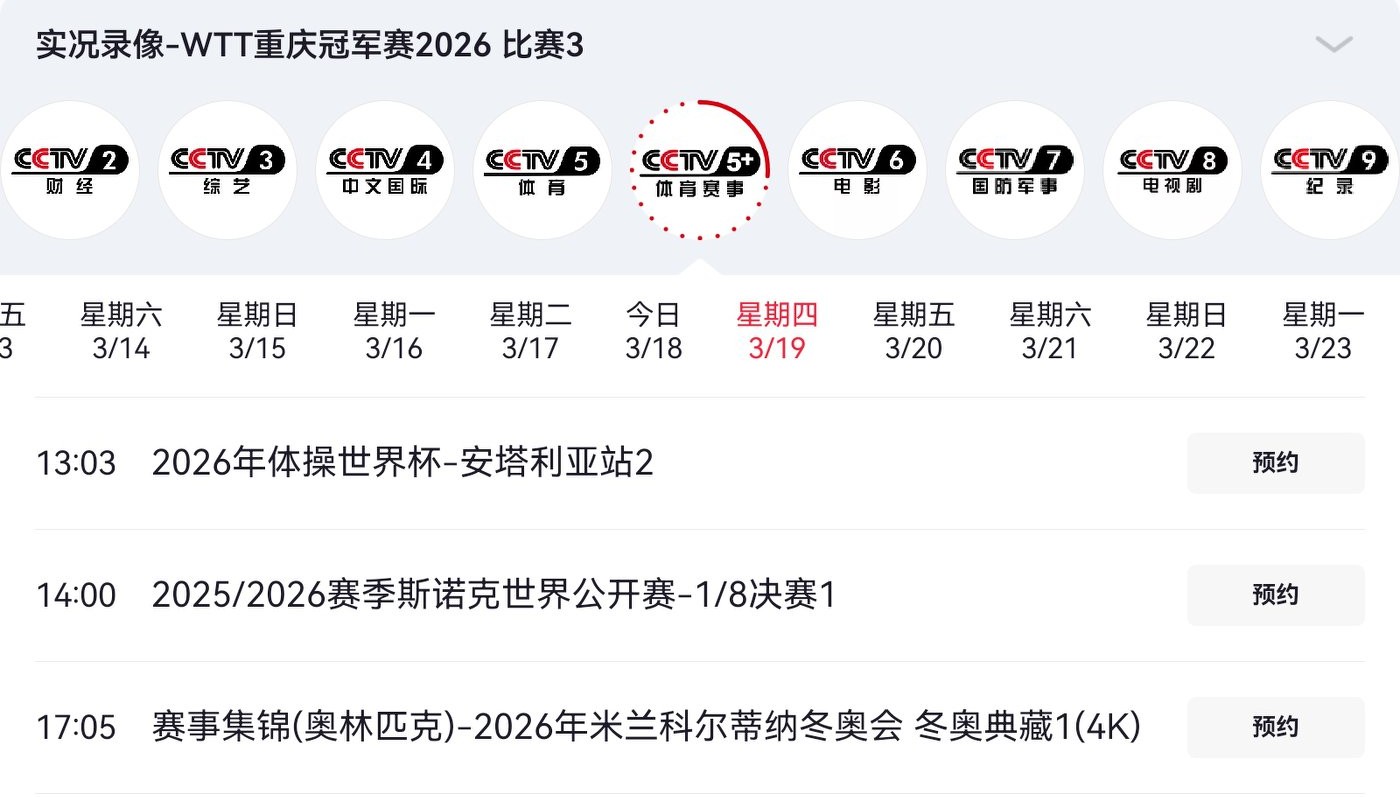Image resolution: width=1400 pixels, height=797 pixels.
Task: Choose the CCTV8 电视剧 channel
Action: (x=1172, y=170)
